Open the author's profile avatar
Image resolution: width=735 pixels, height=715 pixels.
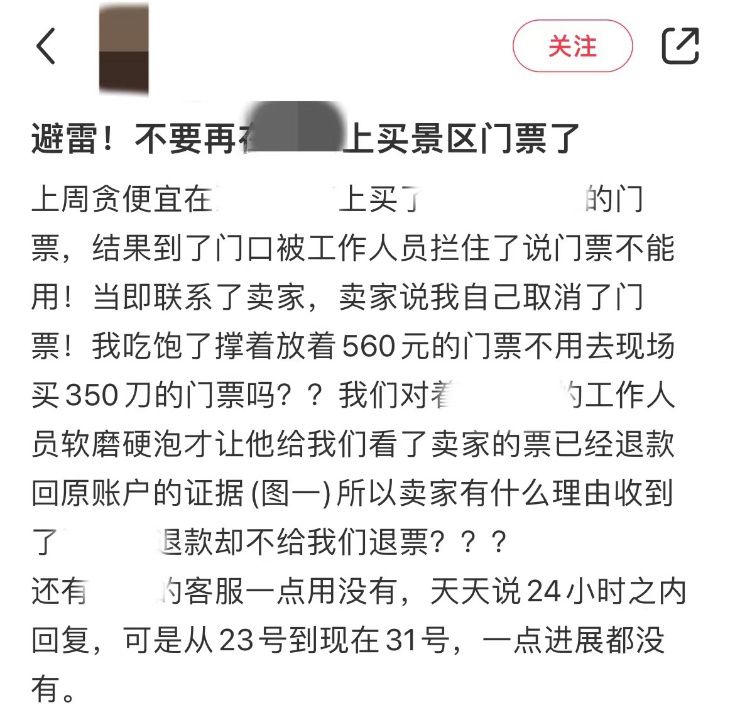coord(123,48)
